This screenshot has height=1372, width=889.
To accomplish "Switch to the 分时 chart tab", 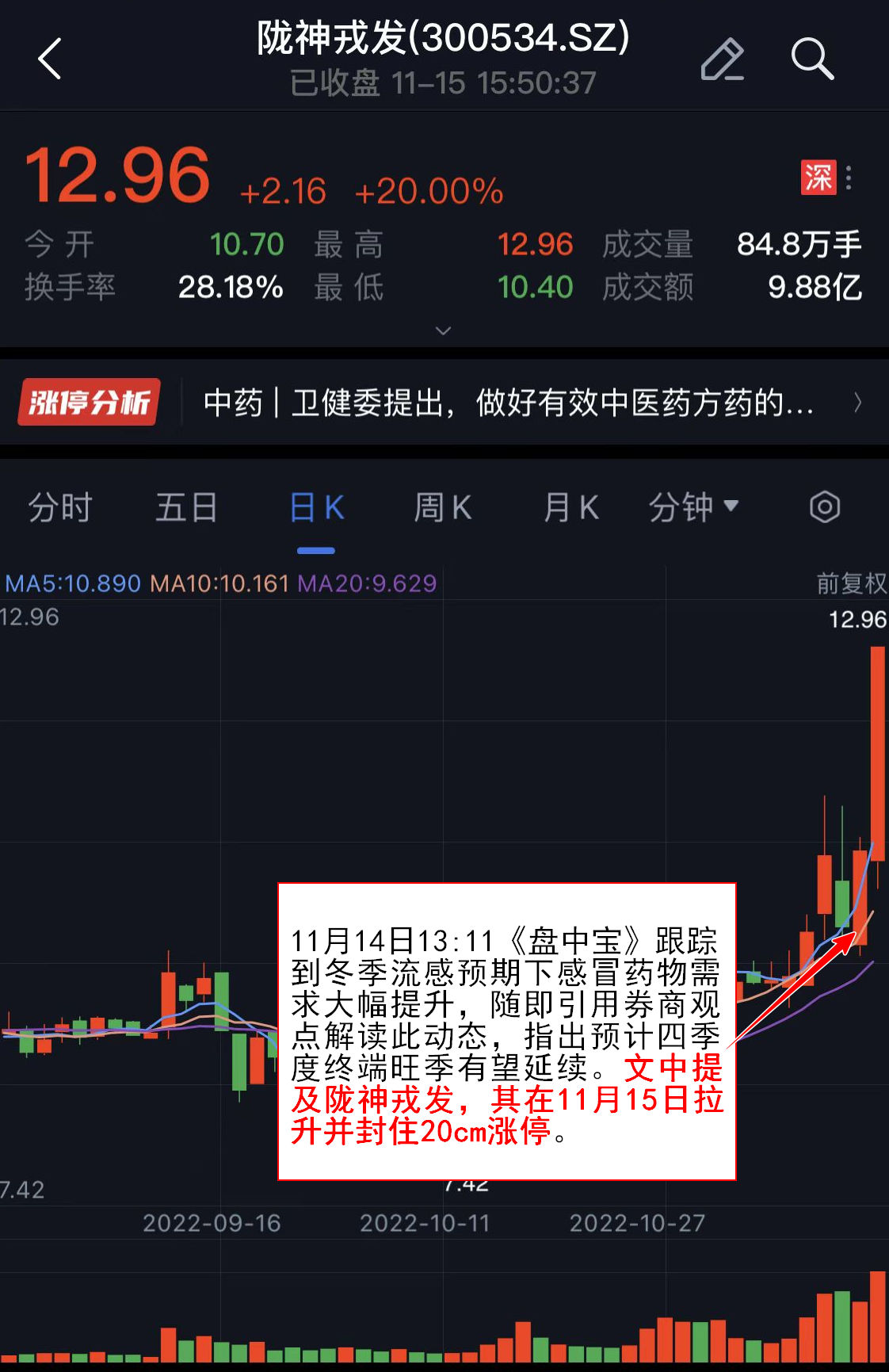I will (60, 507).
